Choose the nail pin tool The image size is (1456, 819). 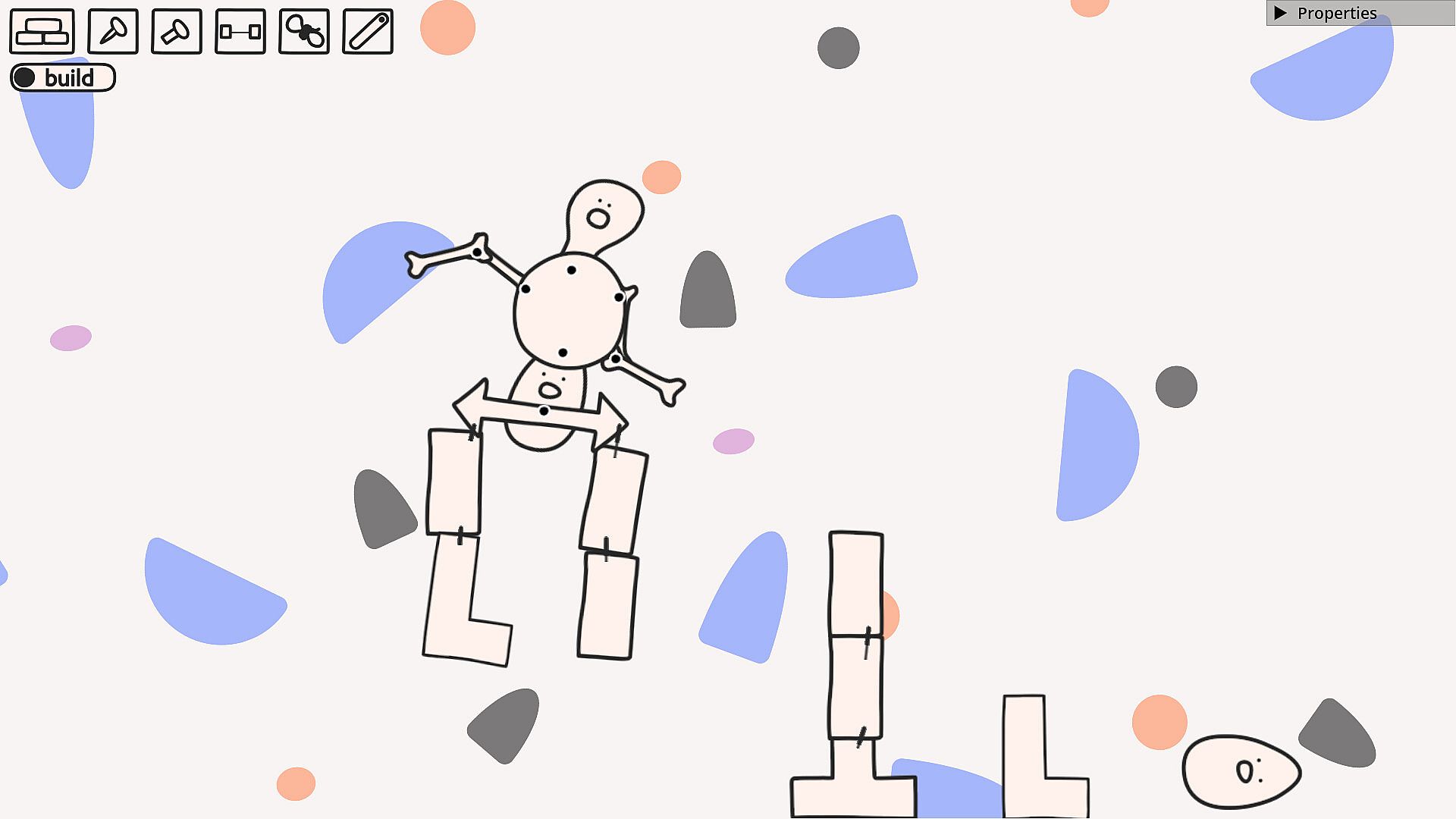(113, 31)
